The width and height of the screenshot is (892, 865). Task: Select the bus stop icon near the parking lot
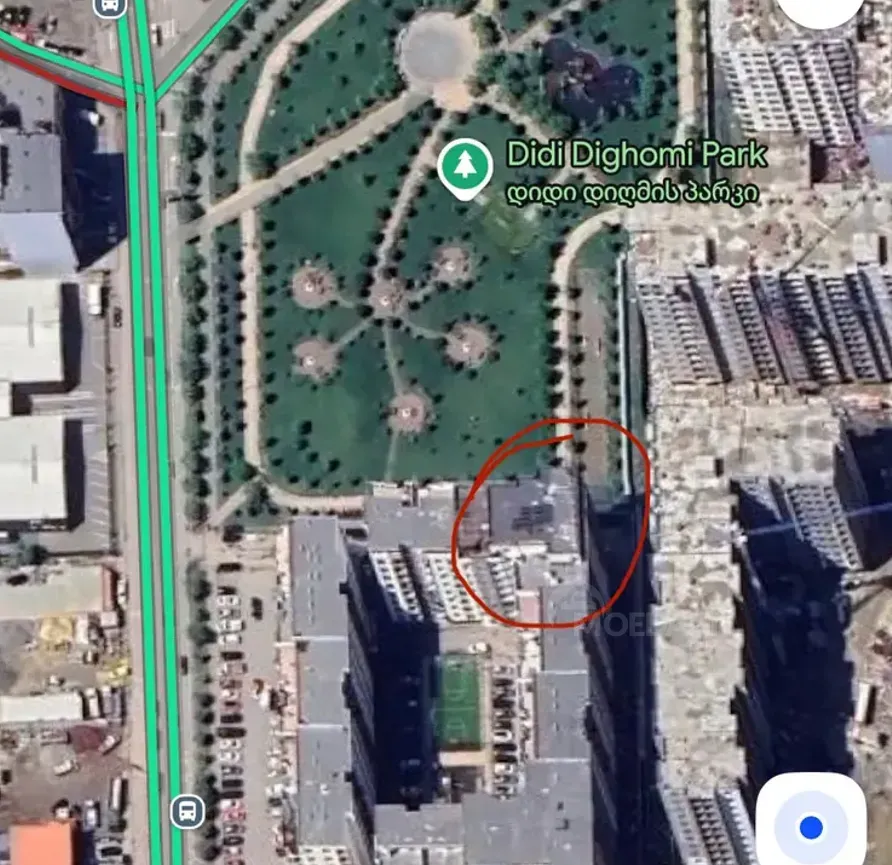tap(187, 811)
